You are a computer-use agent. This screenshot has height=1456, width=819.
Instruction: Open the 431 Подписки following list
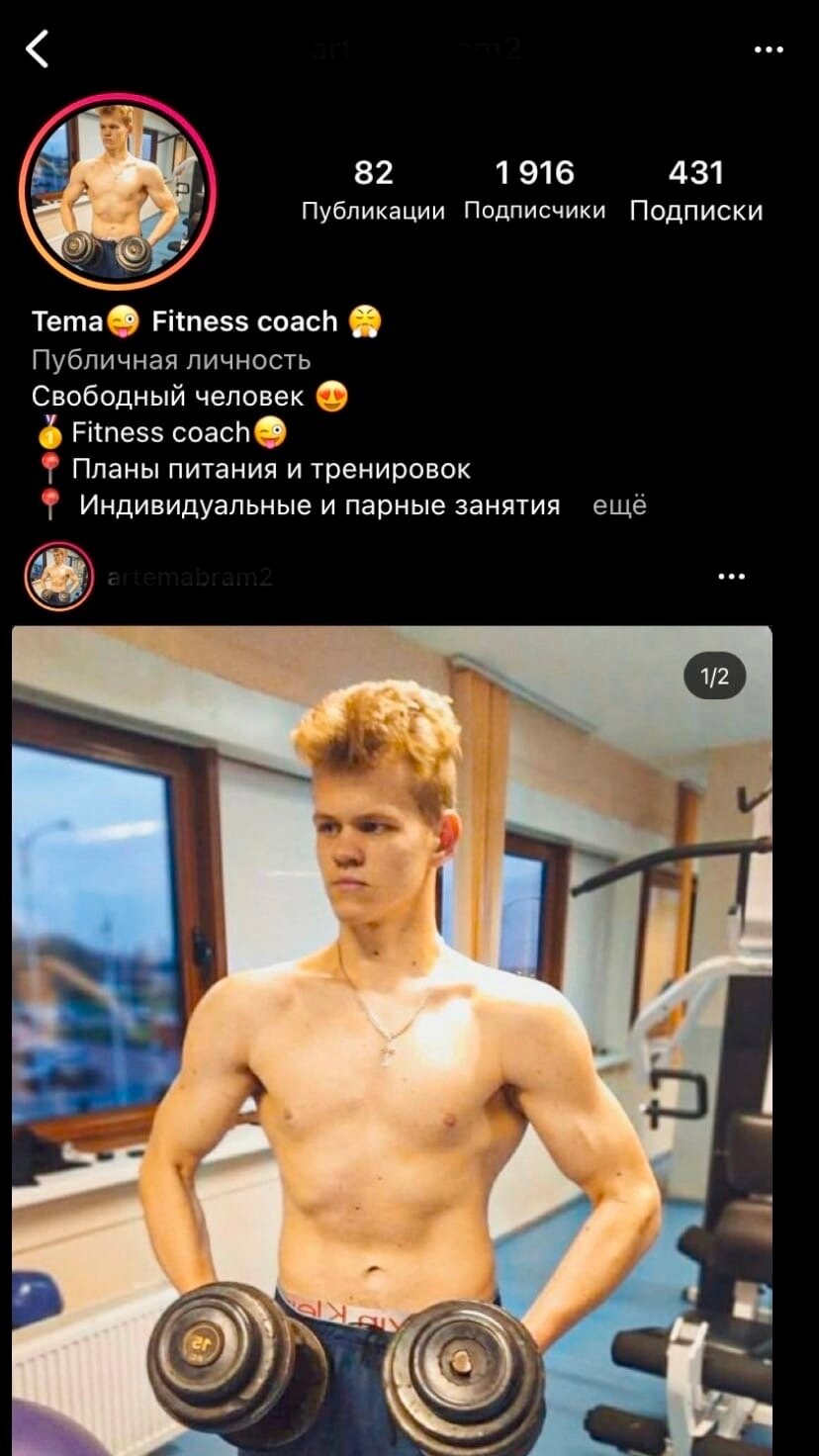point(695,190)
